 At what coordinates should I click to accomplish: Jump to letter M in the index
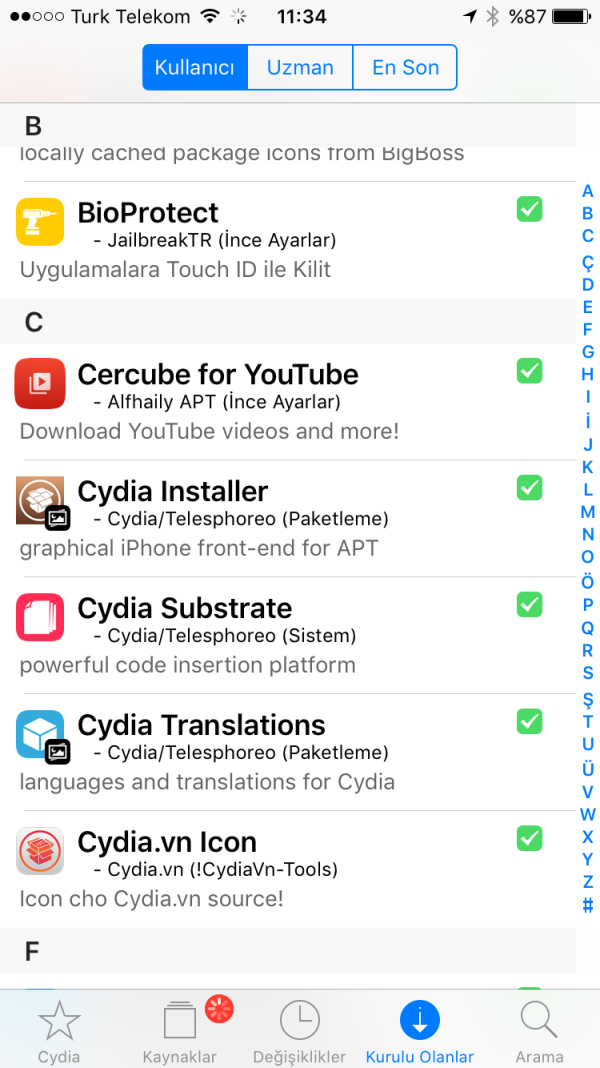pos(588,512)
